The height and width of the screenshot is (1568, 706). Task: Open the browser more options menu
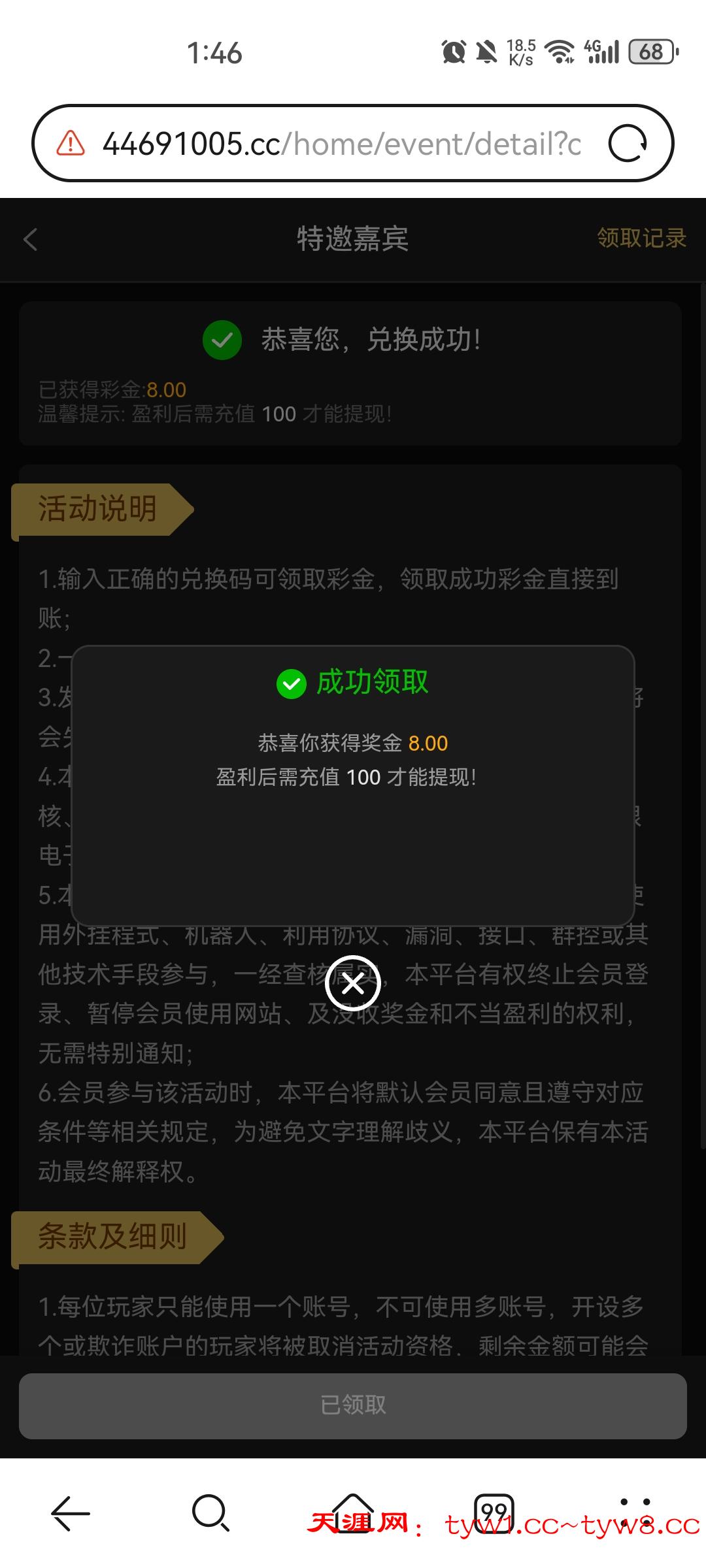(x=635, y=1513)
